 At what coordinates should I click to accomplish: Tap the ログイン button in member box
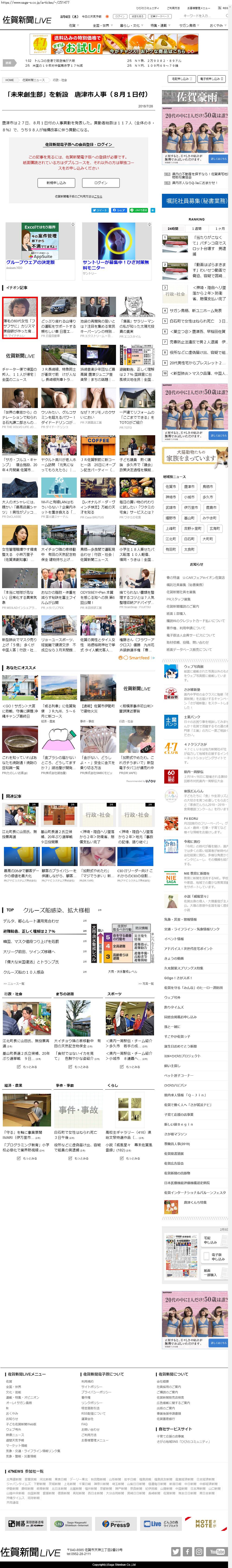pos(101,183)
